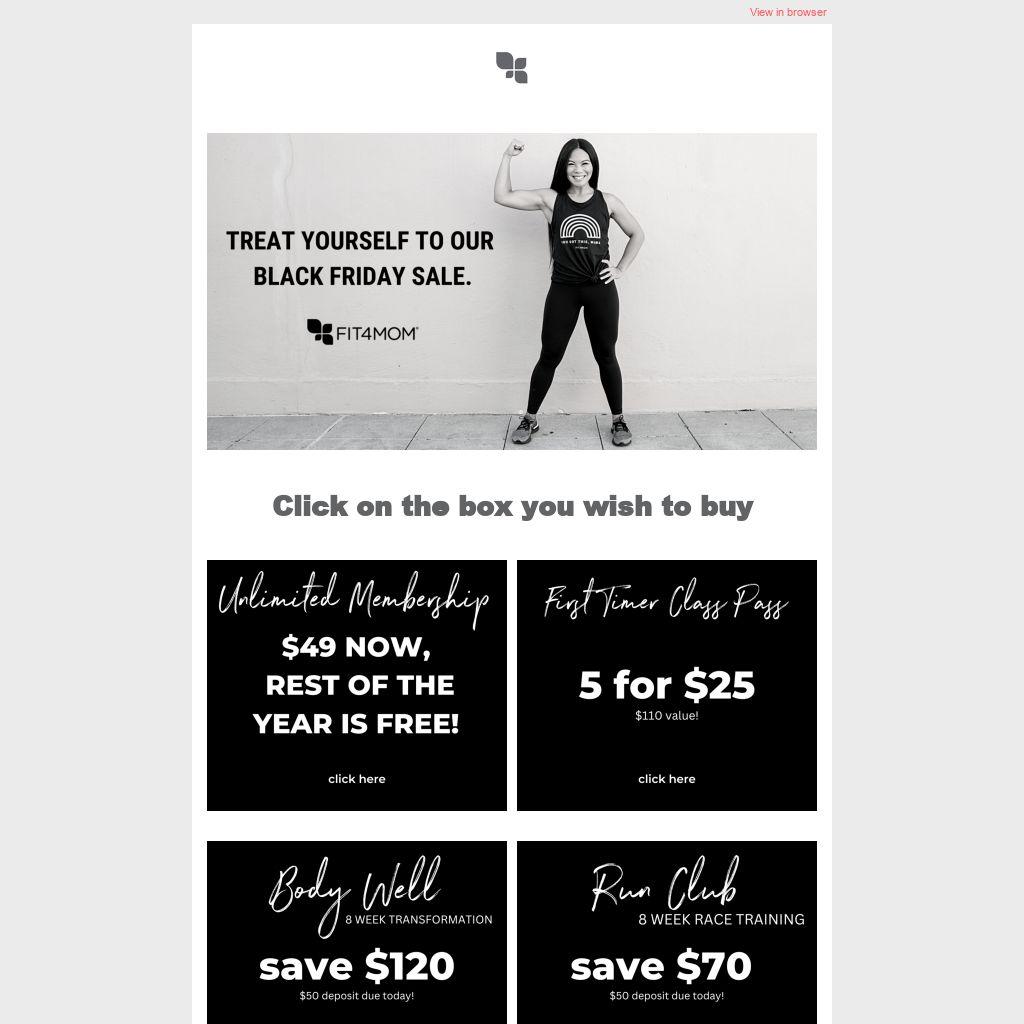
Task: Open the Black Friday sale banner image
Action: point(511,291)
